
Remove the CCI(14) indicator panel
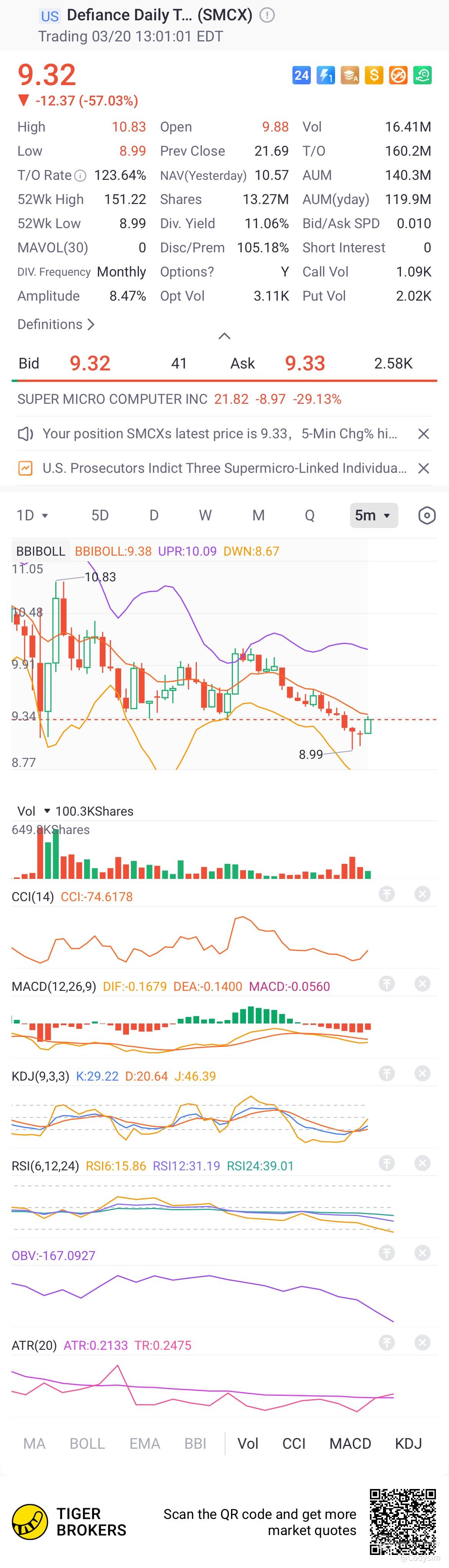pyautogui.click(x=422, y=894)
